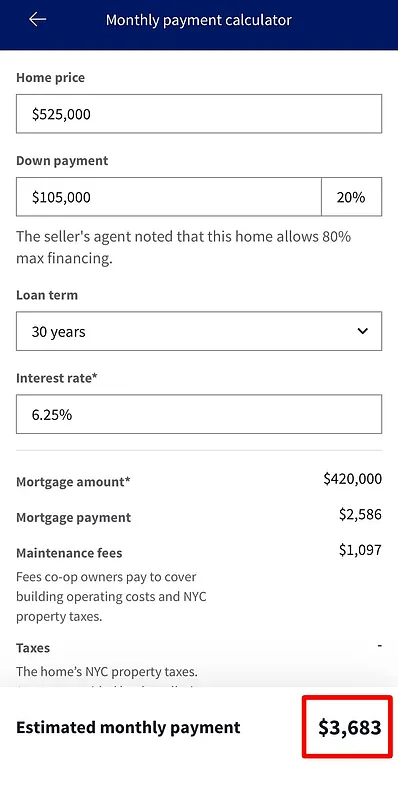Change the down payment percentage field
The height and width of the screenshot is (800, 398).
coord(352,197)
